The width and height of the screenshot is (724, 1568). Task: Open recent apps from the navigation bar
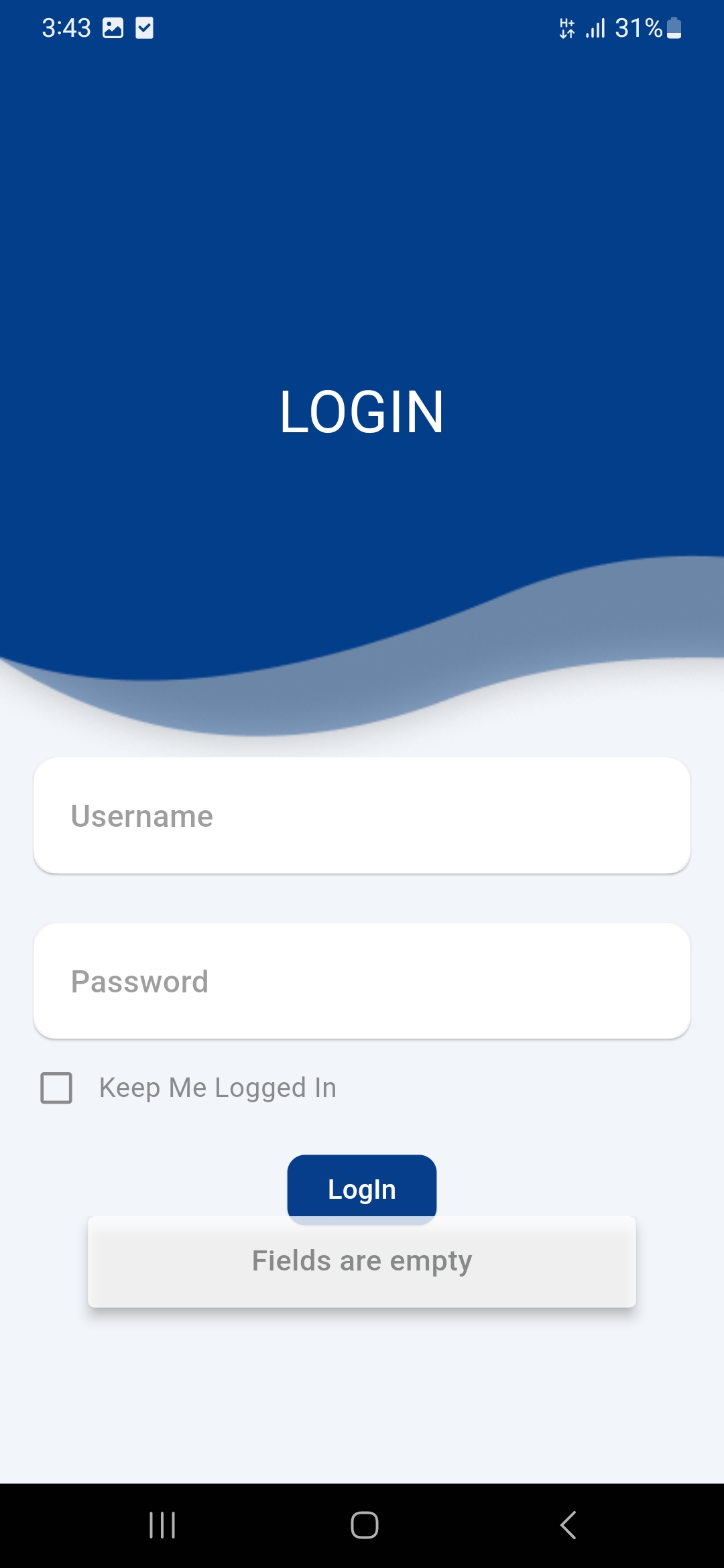tap(162, 1525)
